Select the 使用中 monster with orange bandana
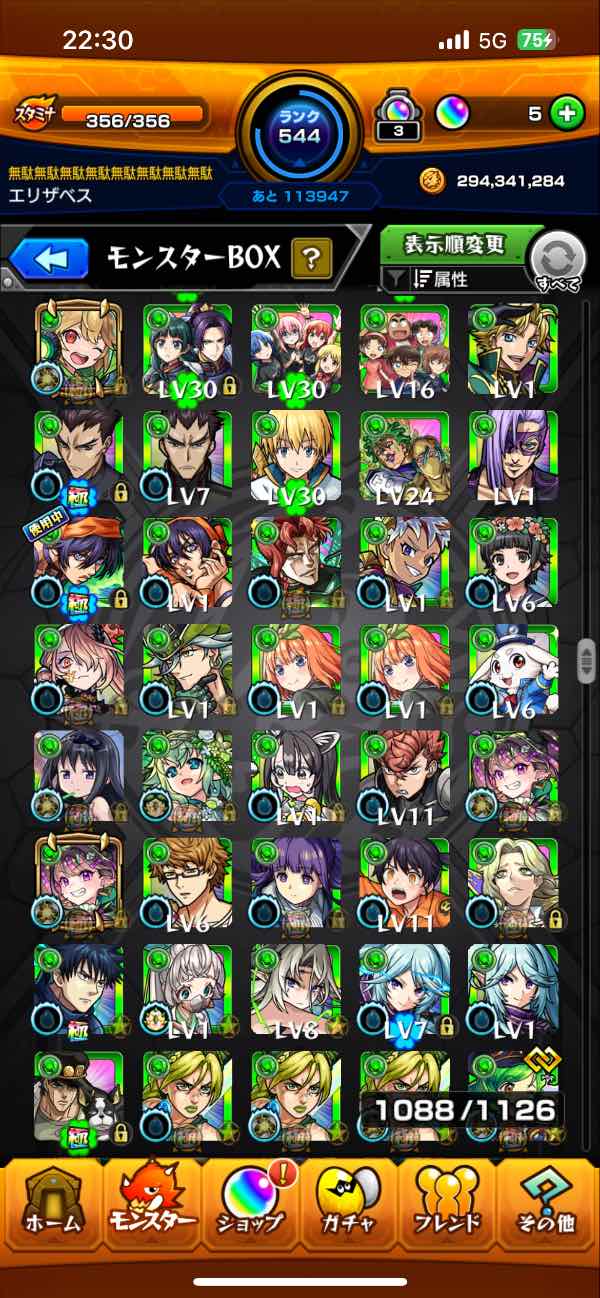 (x=78, y=562)
